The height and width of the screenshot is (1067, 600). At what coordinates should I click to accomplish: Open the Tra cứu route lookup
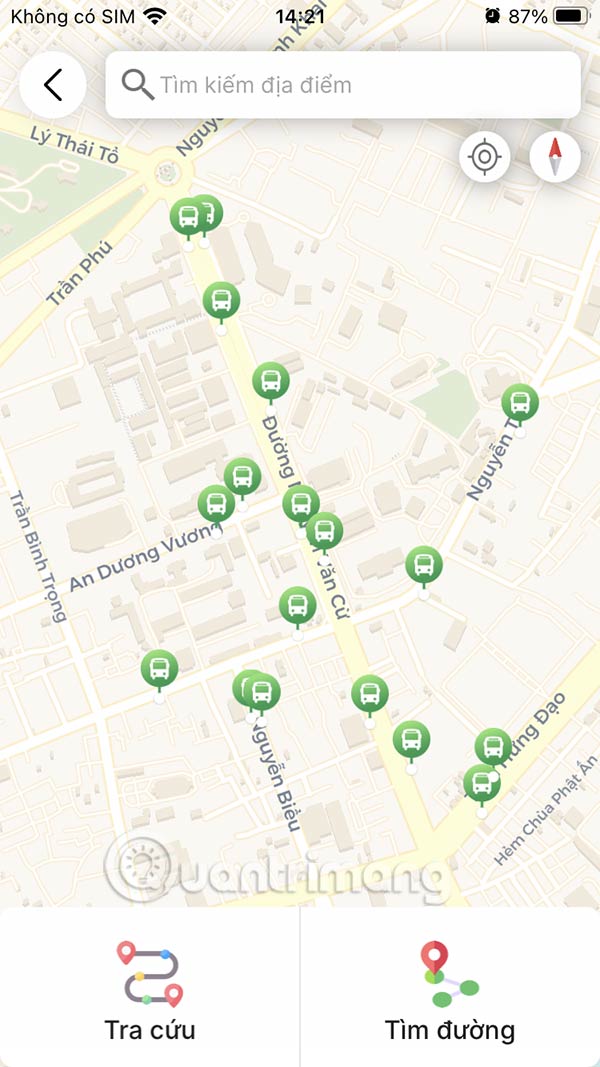coord(150,988)
